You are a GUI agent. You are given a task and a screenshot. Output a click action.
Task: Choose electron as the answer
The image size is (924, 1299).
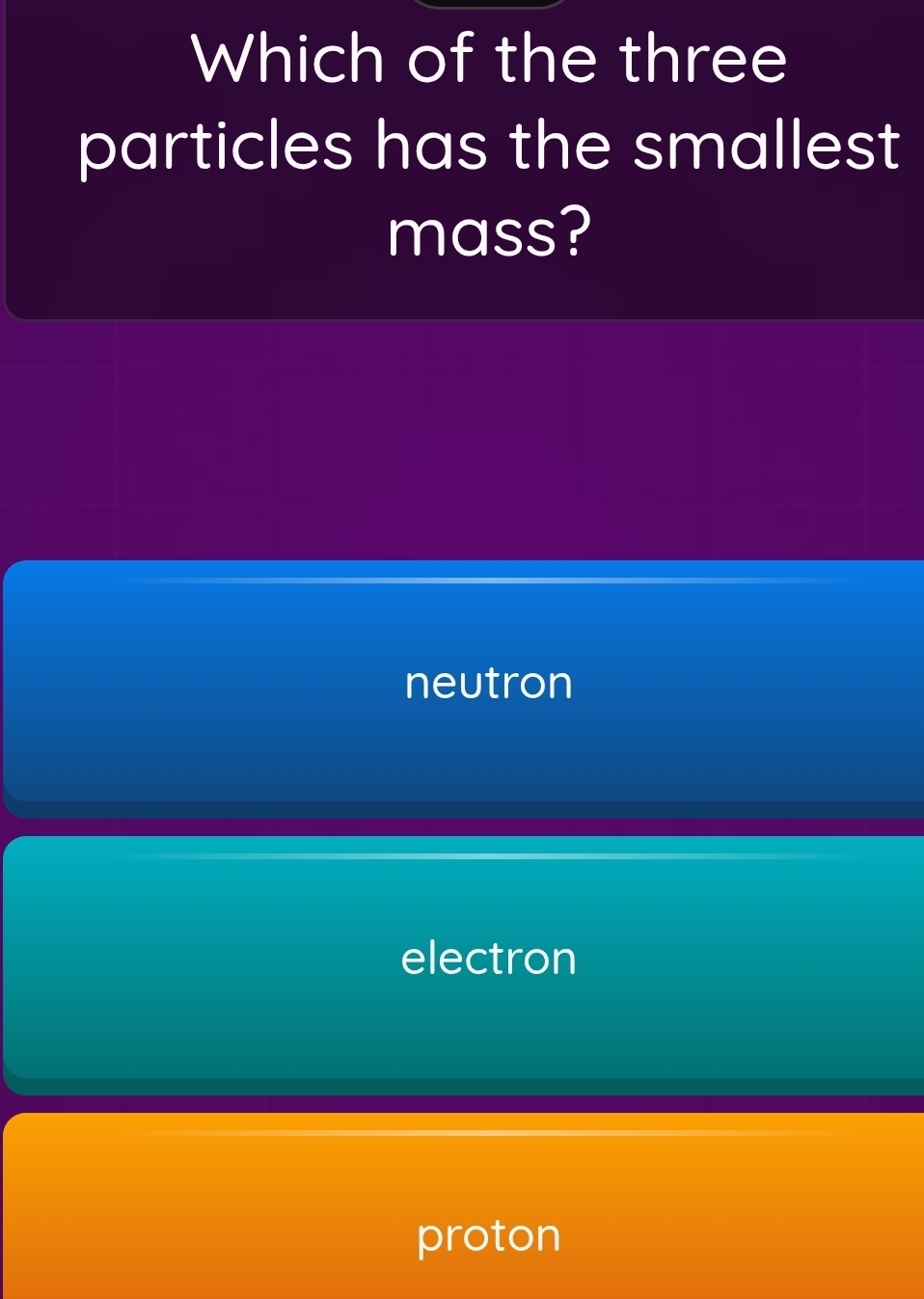[x=488, y=961]
